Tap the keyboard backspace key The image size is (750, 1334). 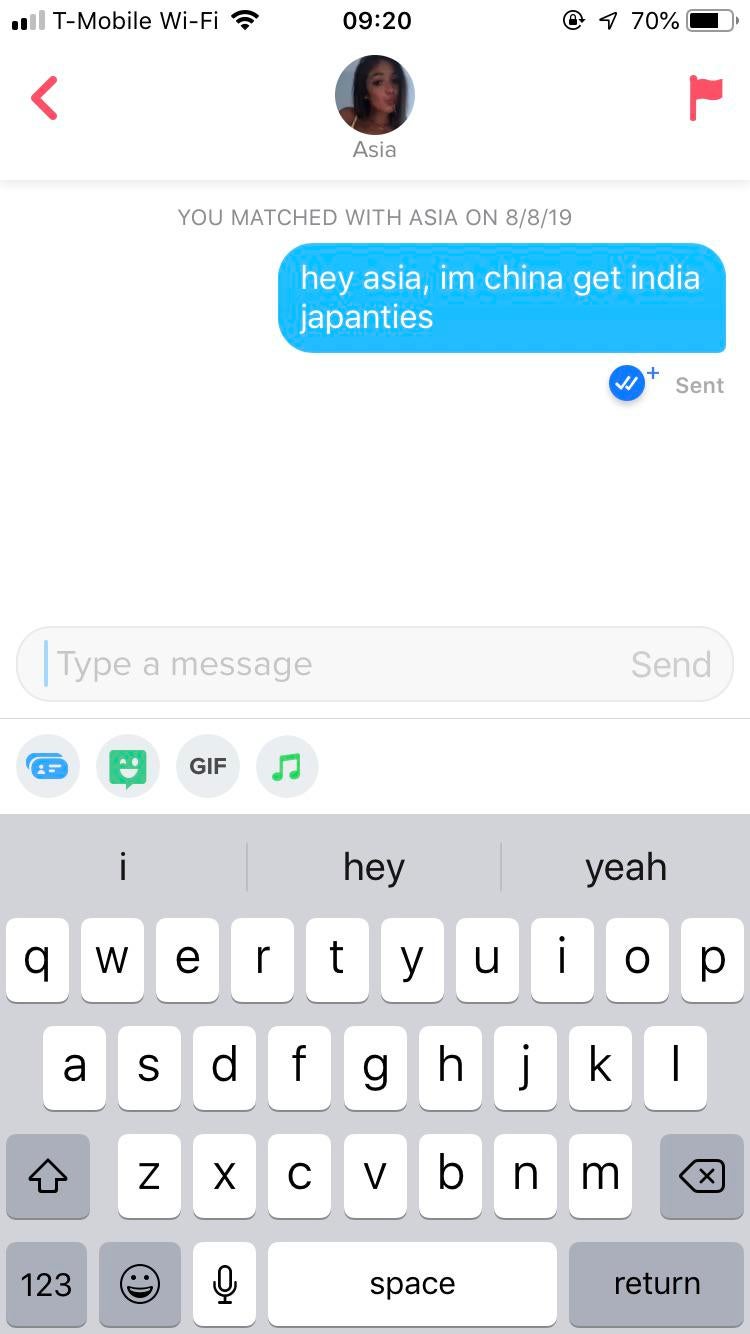[x=701, y=1176]
